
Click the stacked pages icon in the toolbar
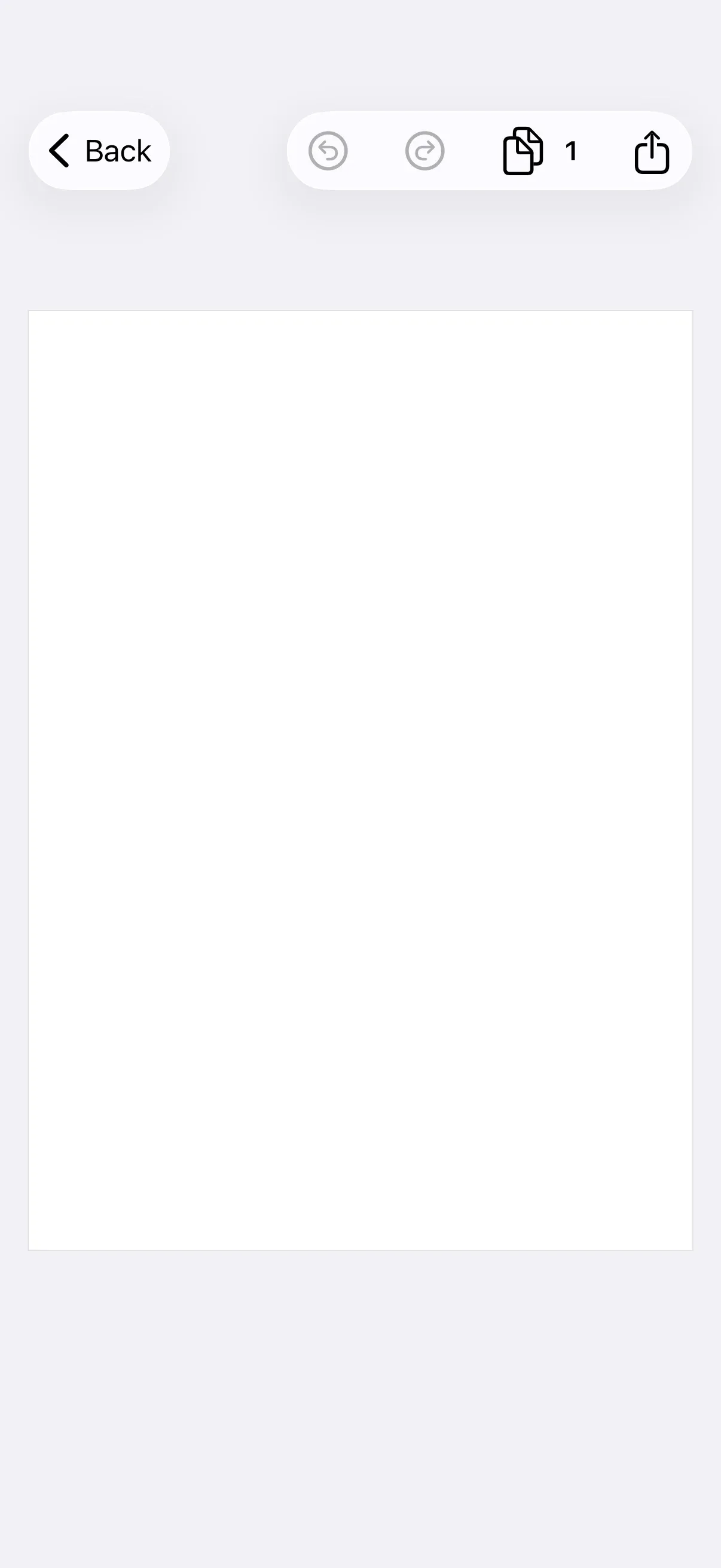[524, 151]
